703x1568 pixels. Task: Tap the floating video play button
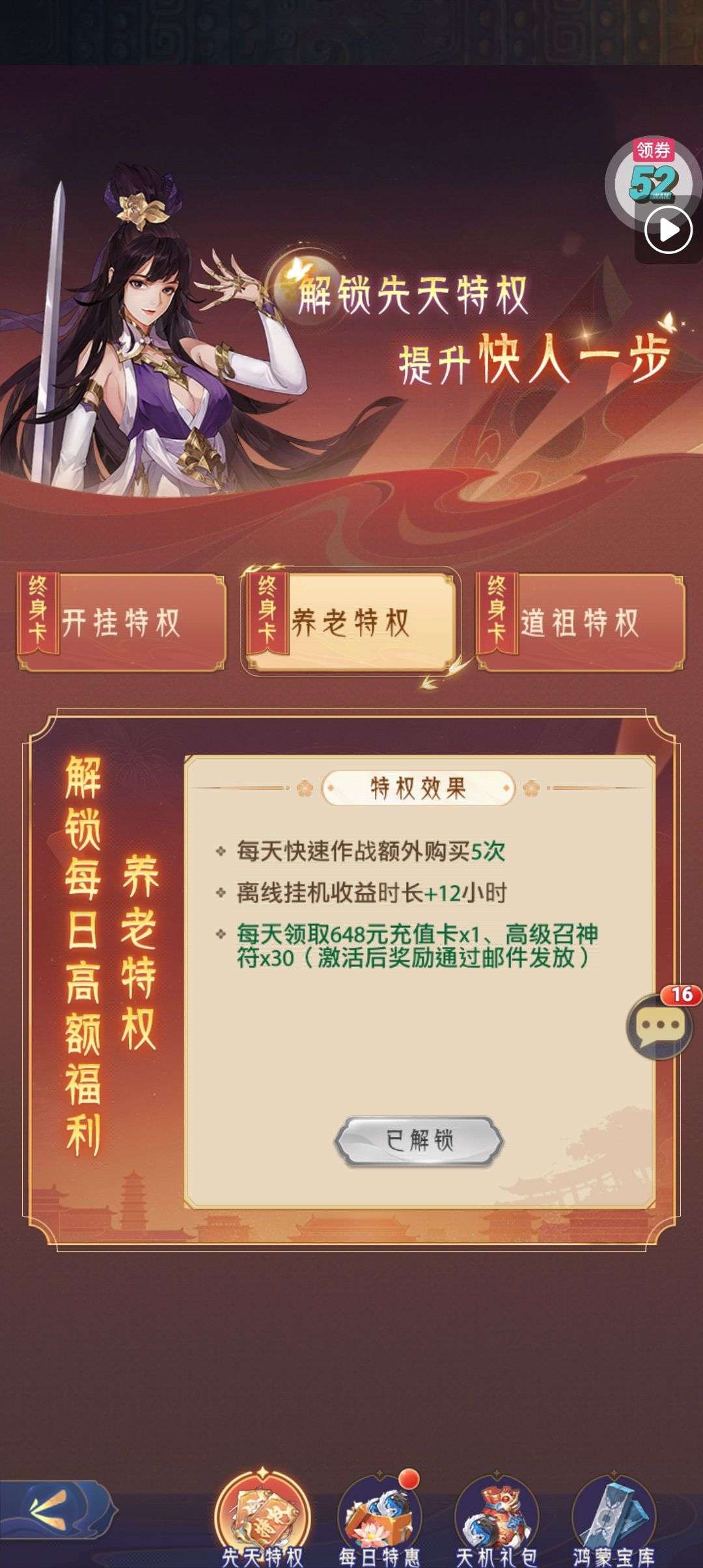click(668, 230)
